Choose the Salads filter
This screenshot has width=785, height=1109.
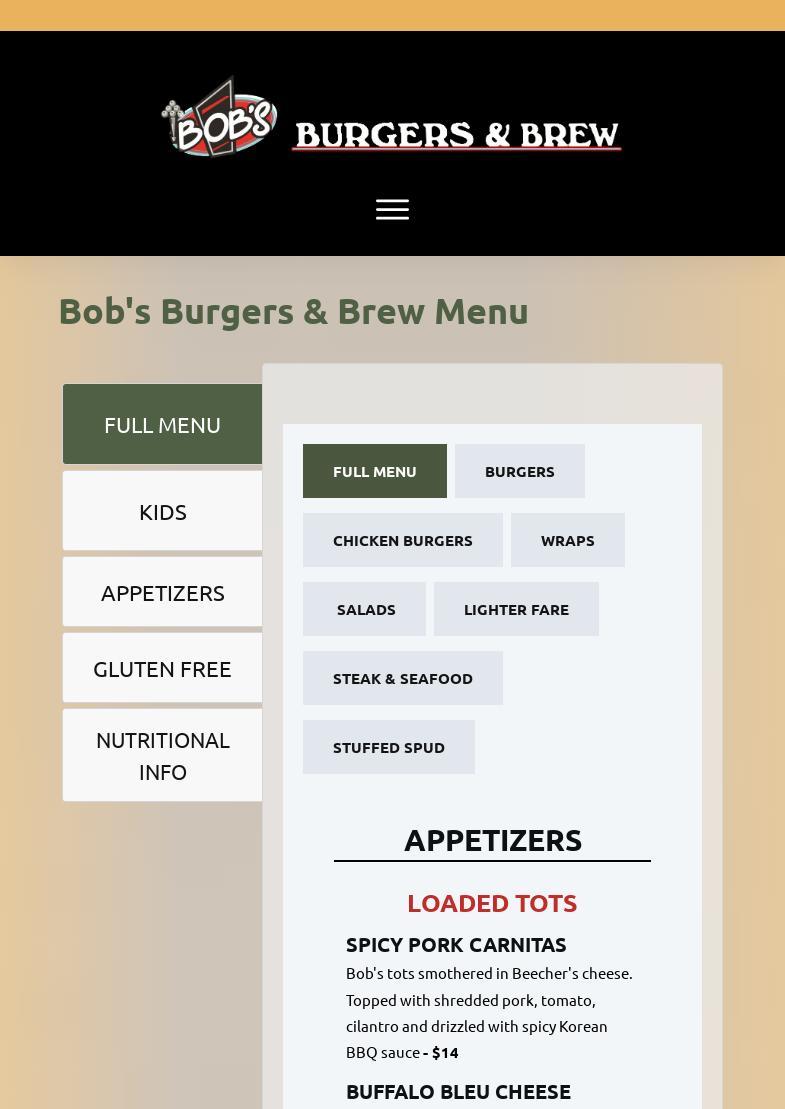(365, 609)
